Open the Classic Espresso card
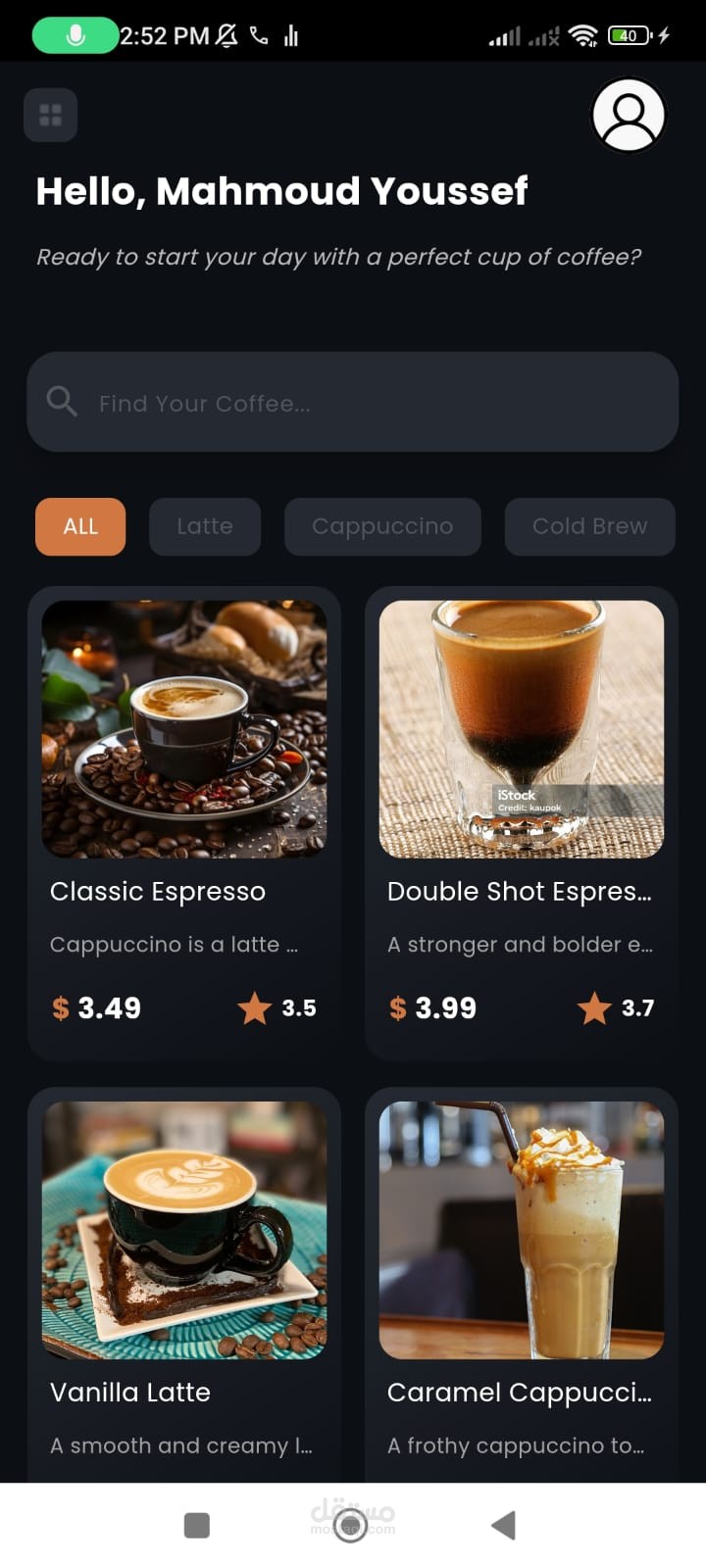This screenshot has height=1568, width=706. click(184, 823)
